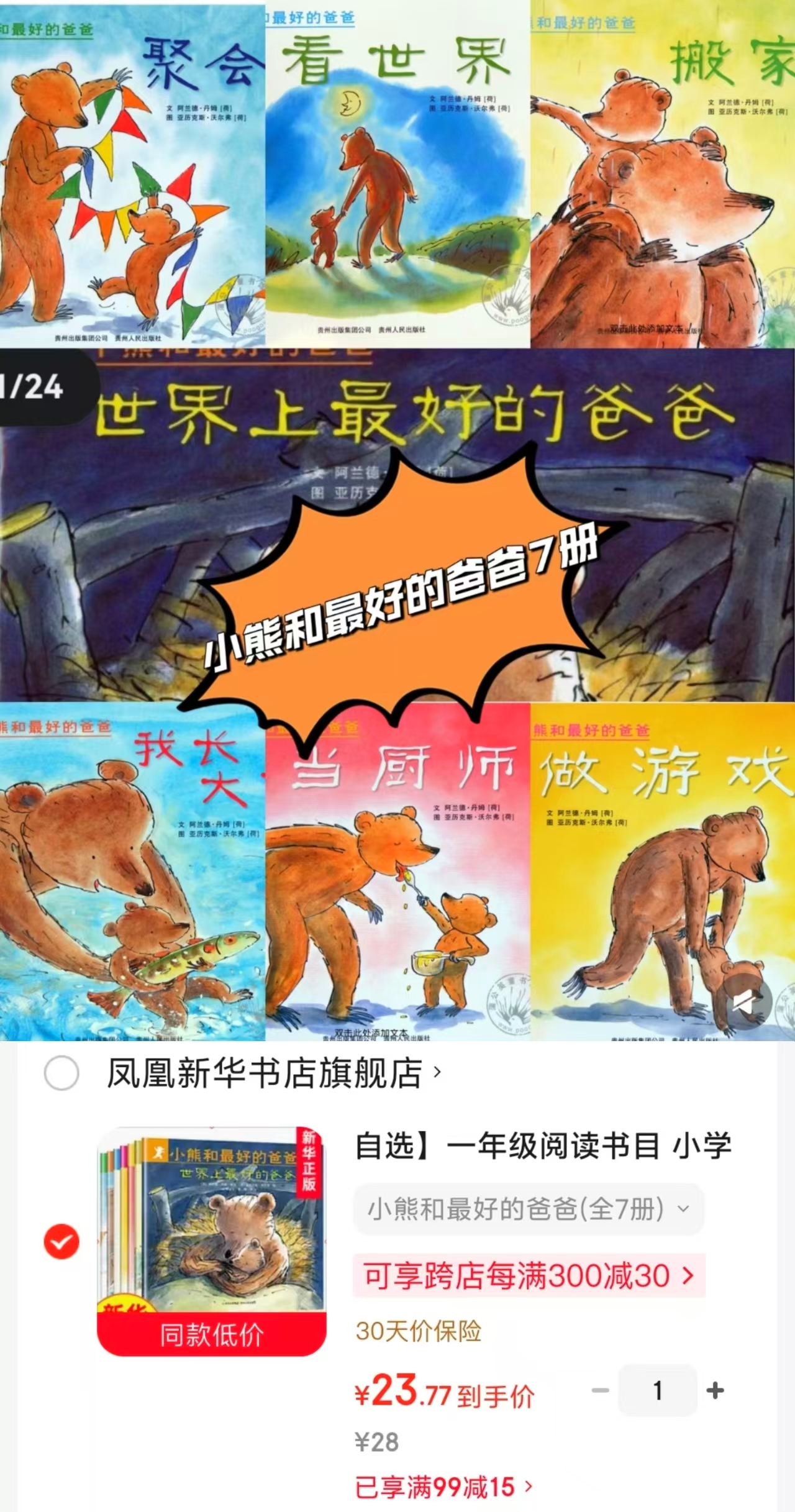Uncheck the 小熊和最好的爸爸 cart item

(x=61, y=1242)
